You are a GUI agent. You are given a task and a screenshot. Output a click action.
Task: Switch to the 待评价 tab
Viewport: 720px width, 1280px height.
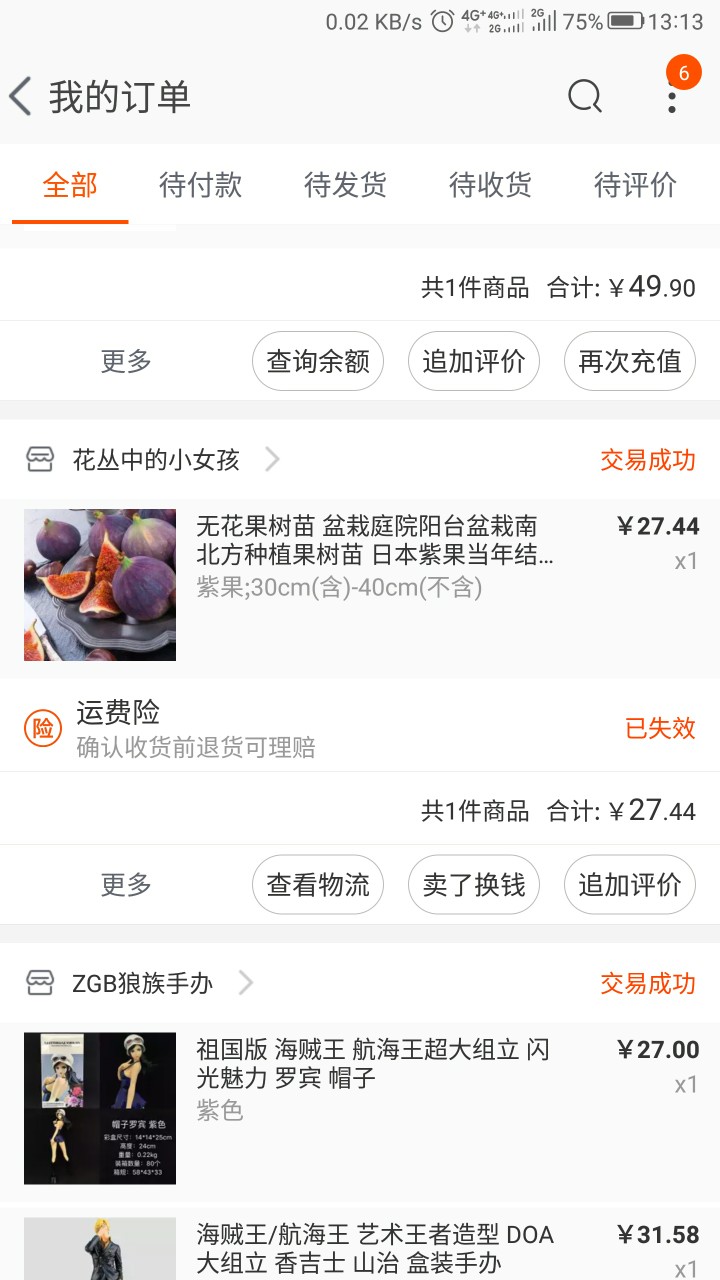click(x=635, y=185)
